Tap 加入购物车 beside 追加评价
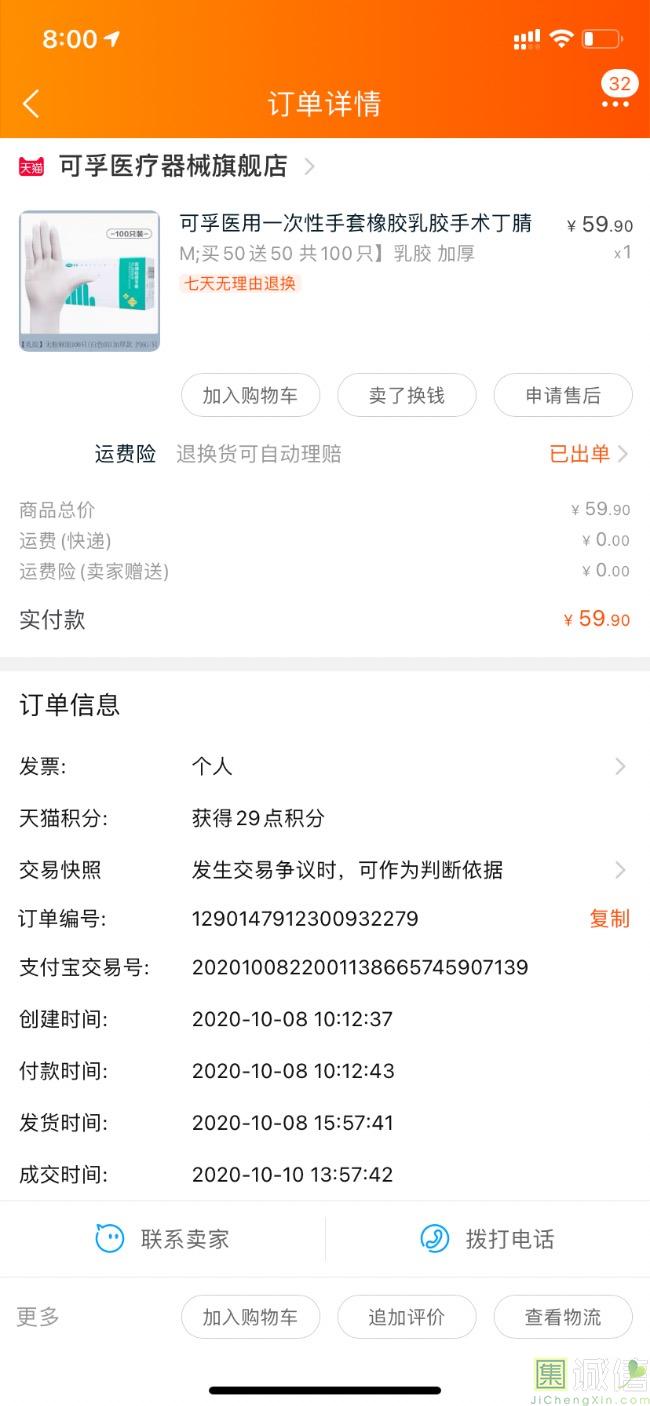Viewport: 650px width, 1406px height. [250, 1317]
